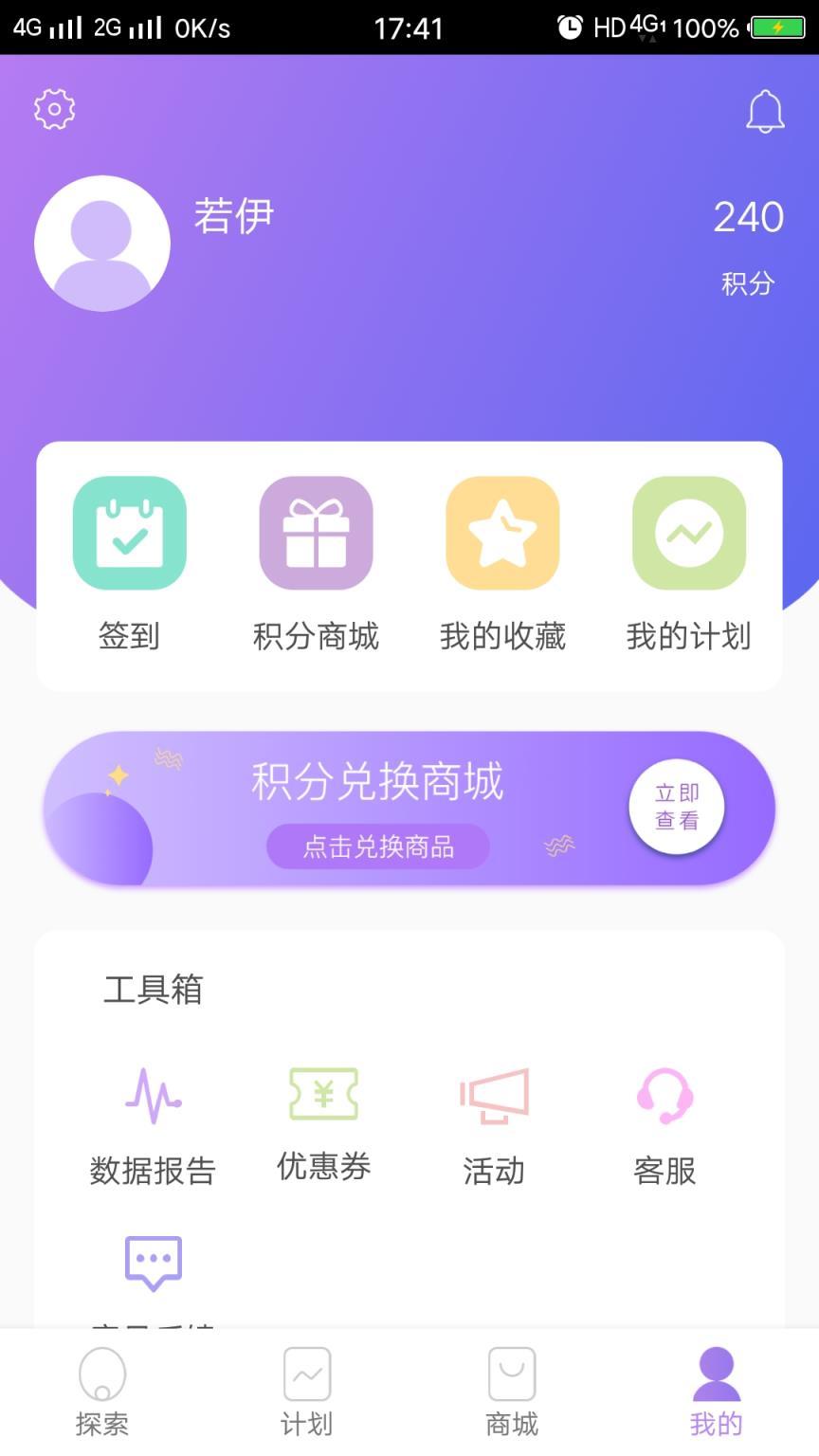Open the settings gear icon
The height and width of the screenshot is (1456, 819).
tap(54, 108)
